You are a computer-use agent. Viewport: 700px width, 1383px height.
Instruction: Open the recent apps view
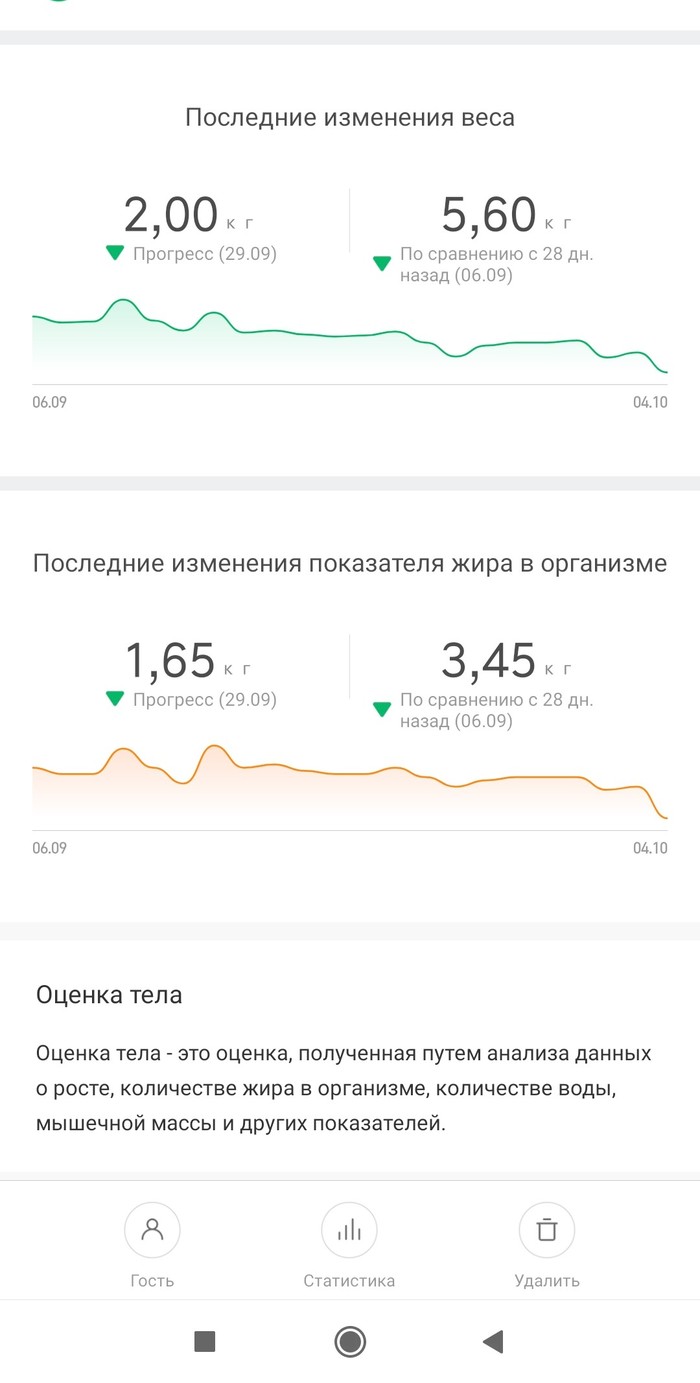[205, 1341]
